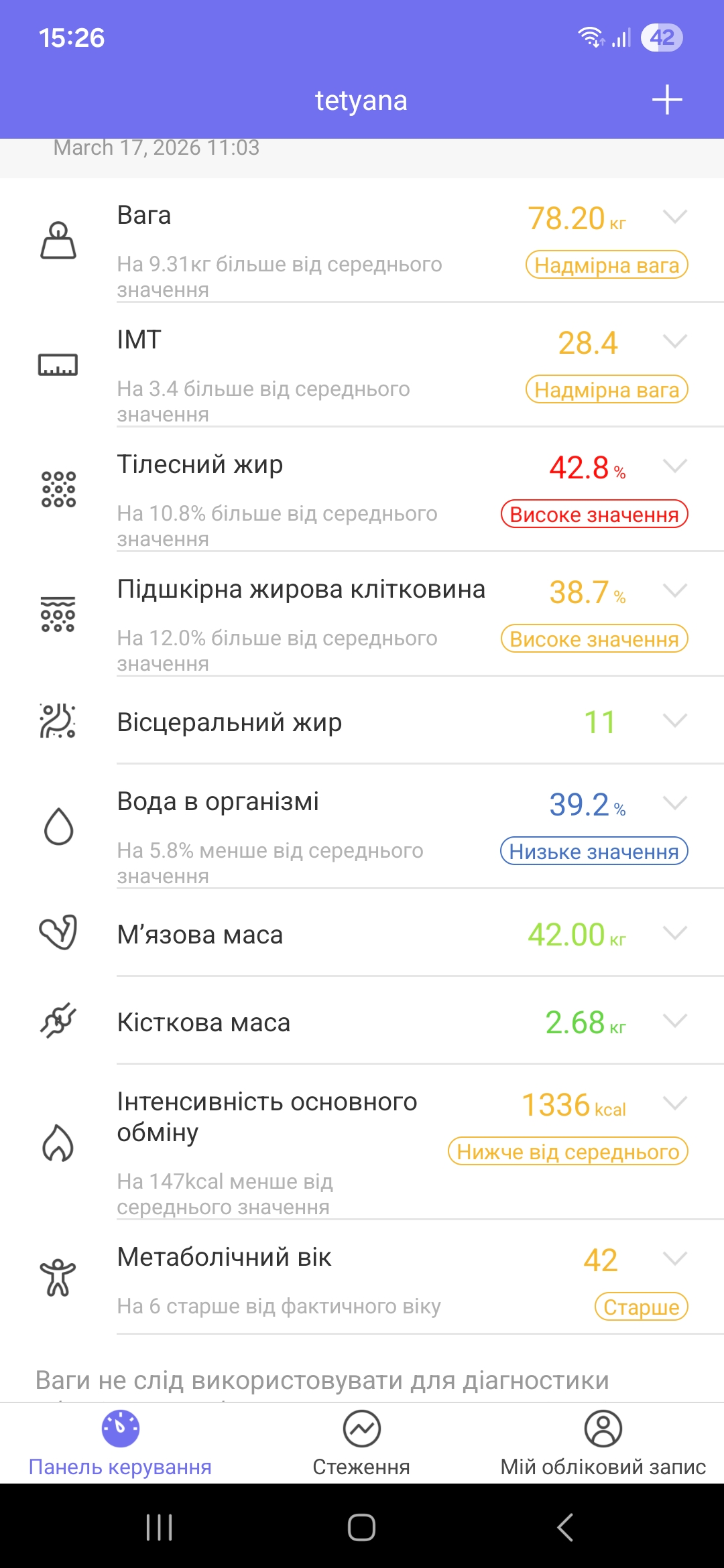724x1568 pixels.
Task: Expand the Підшкірна жирова клітковина row
Action: (674, 590)
